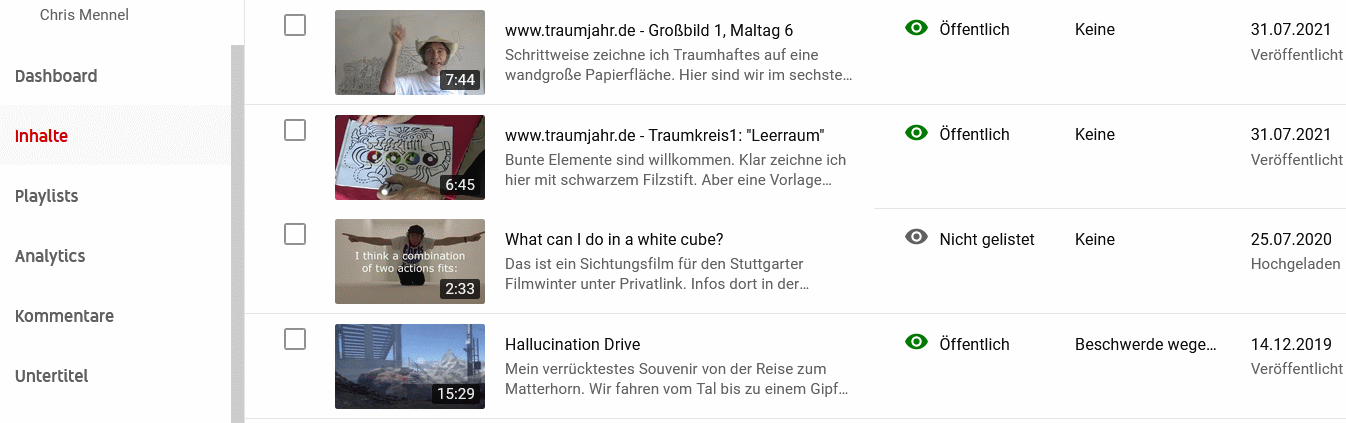Screen dimensions: 1346x423
Task: Open the Großbild 1, Maltag 6 thumbnail
Action: click(409, 52)
